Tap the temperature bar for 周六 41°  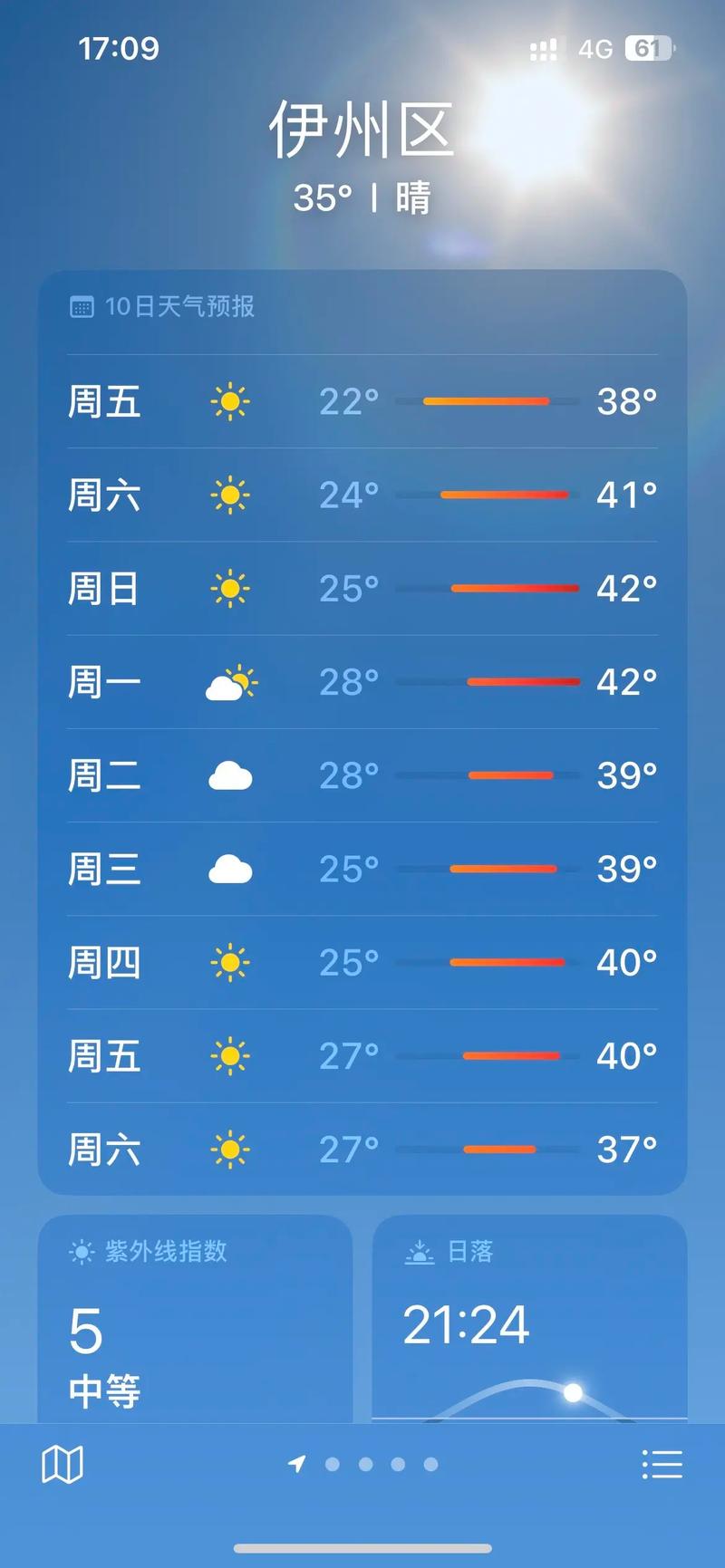coord(504,495)
